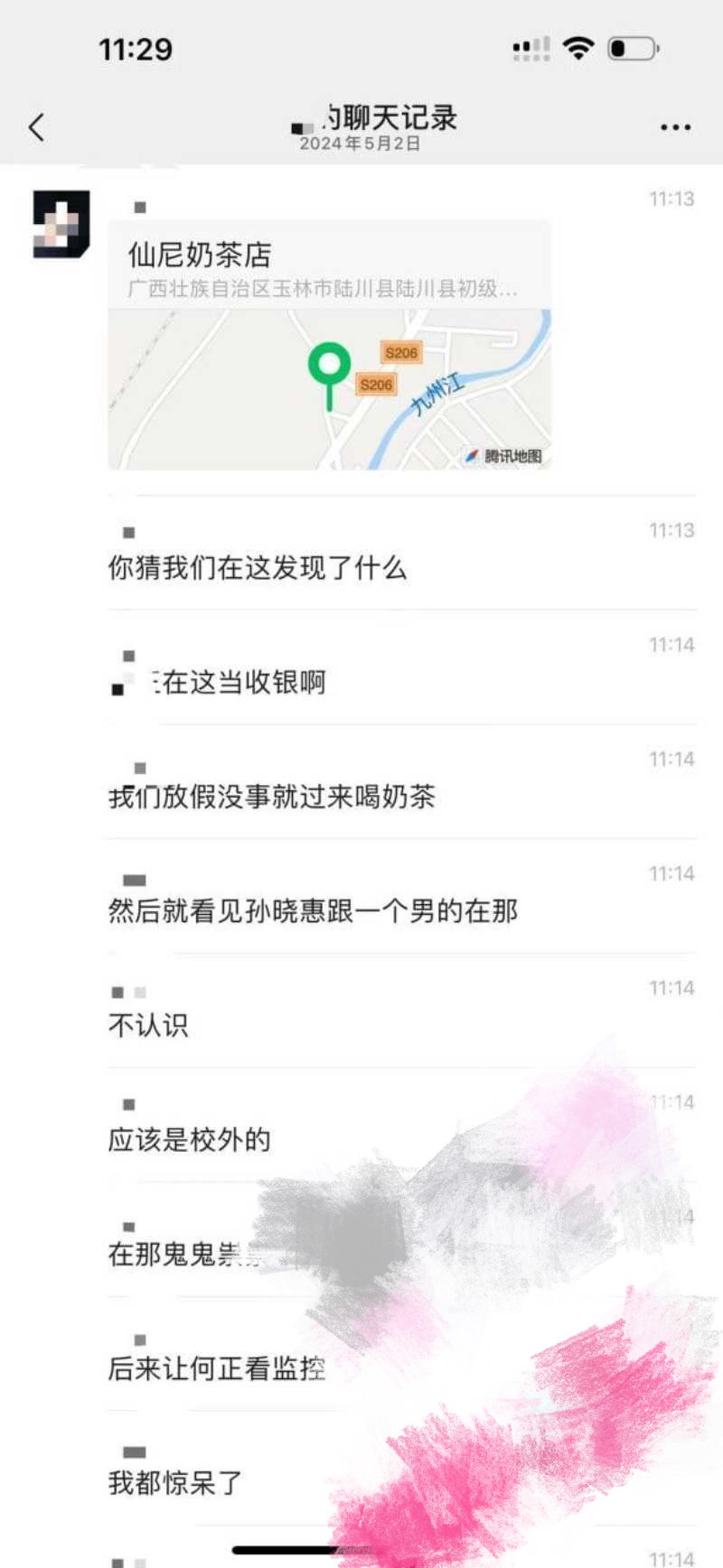This screenshot has width=723, height=1568.
Task: Go back with the left chevron arrow
Action: coord(36,127)
